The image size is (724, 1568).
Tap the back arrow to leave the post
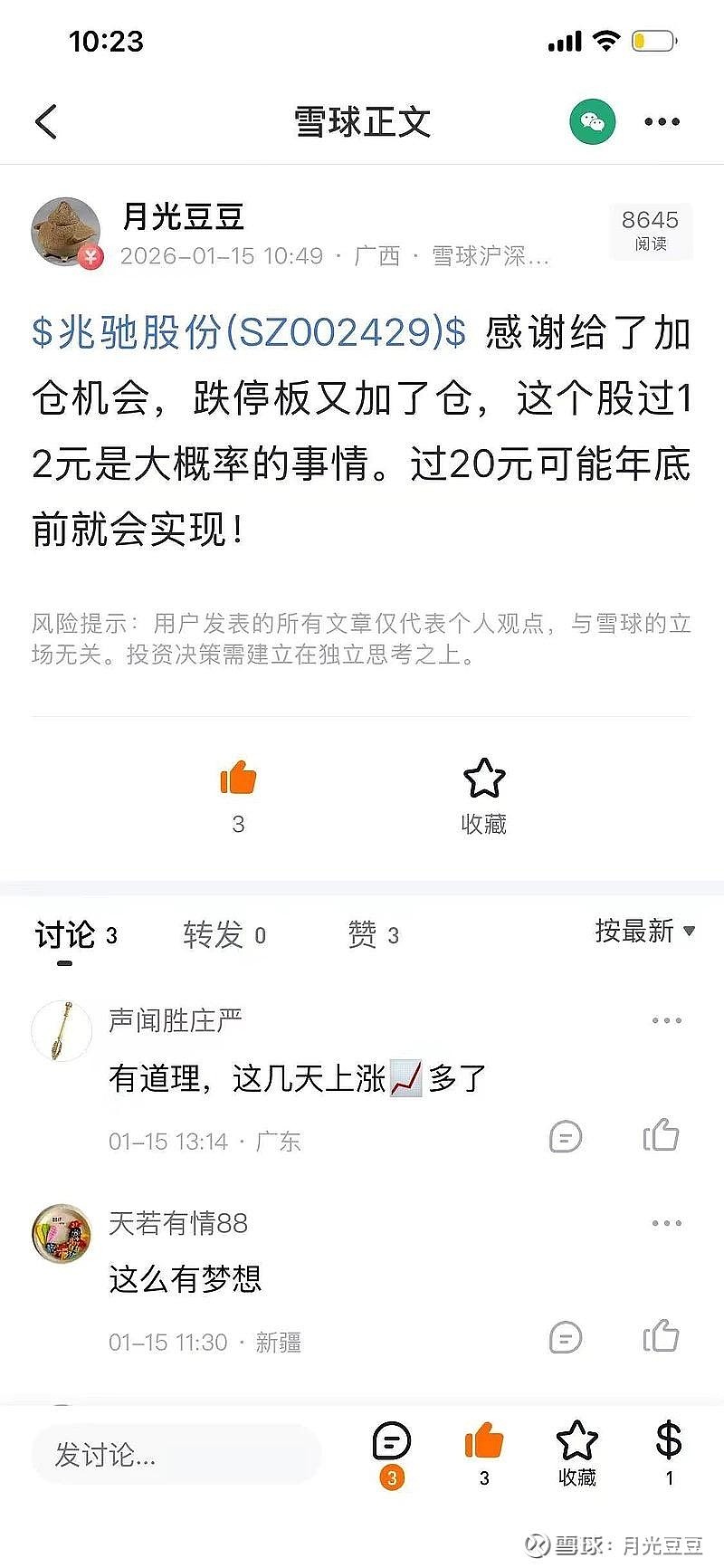(47, 120)
